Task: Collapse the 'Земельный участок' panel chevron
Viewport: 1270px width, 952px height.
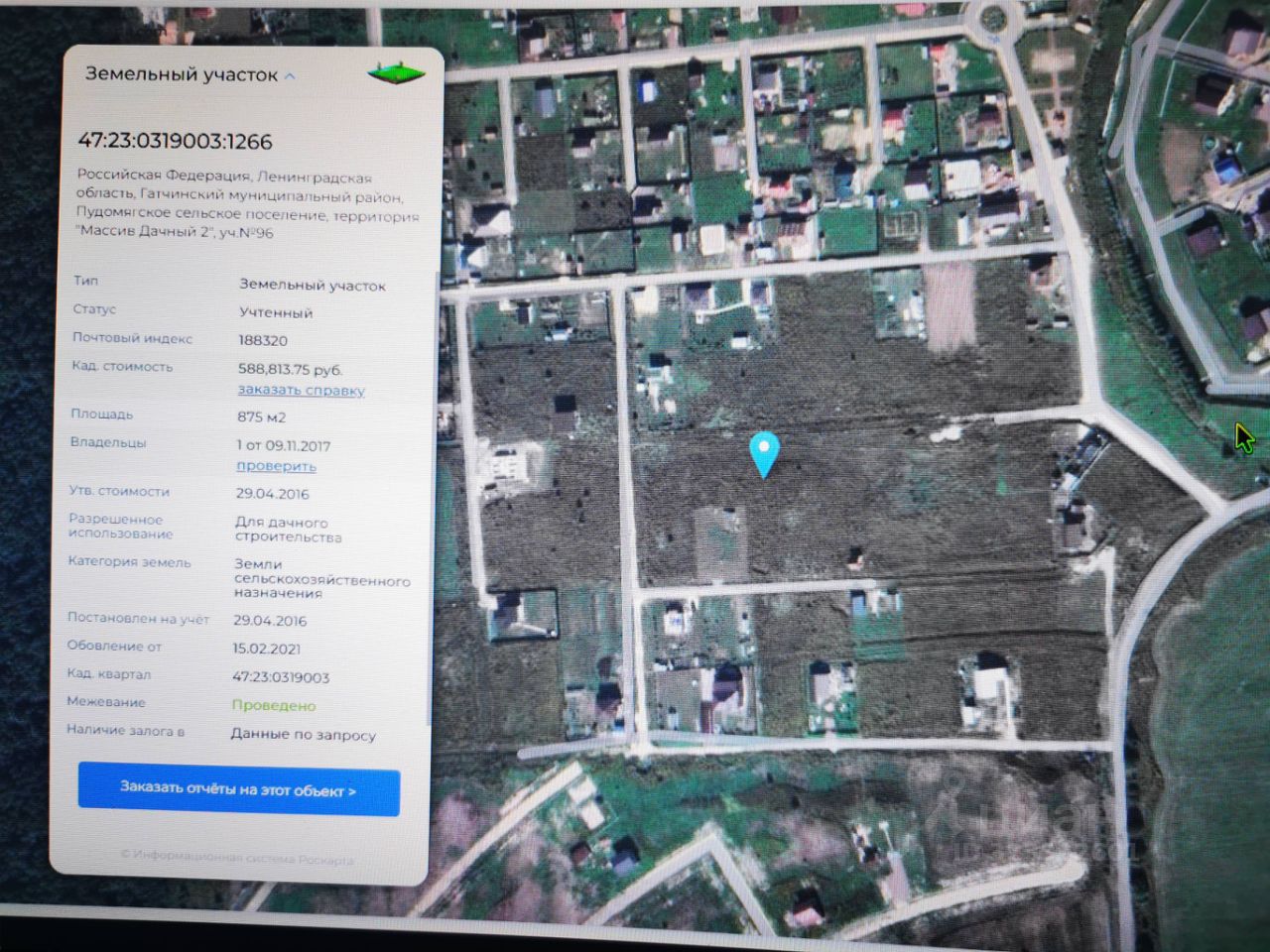Action: 290,75
